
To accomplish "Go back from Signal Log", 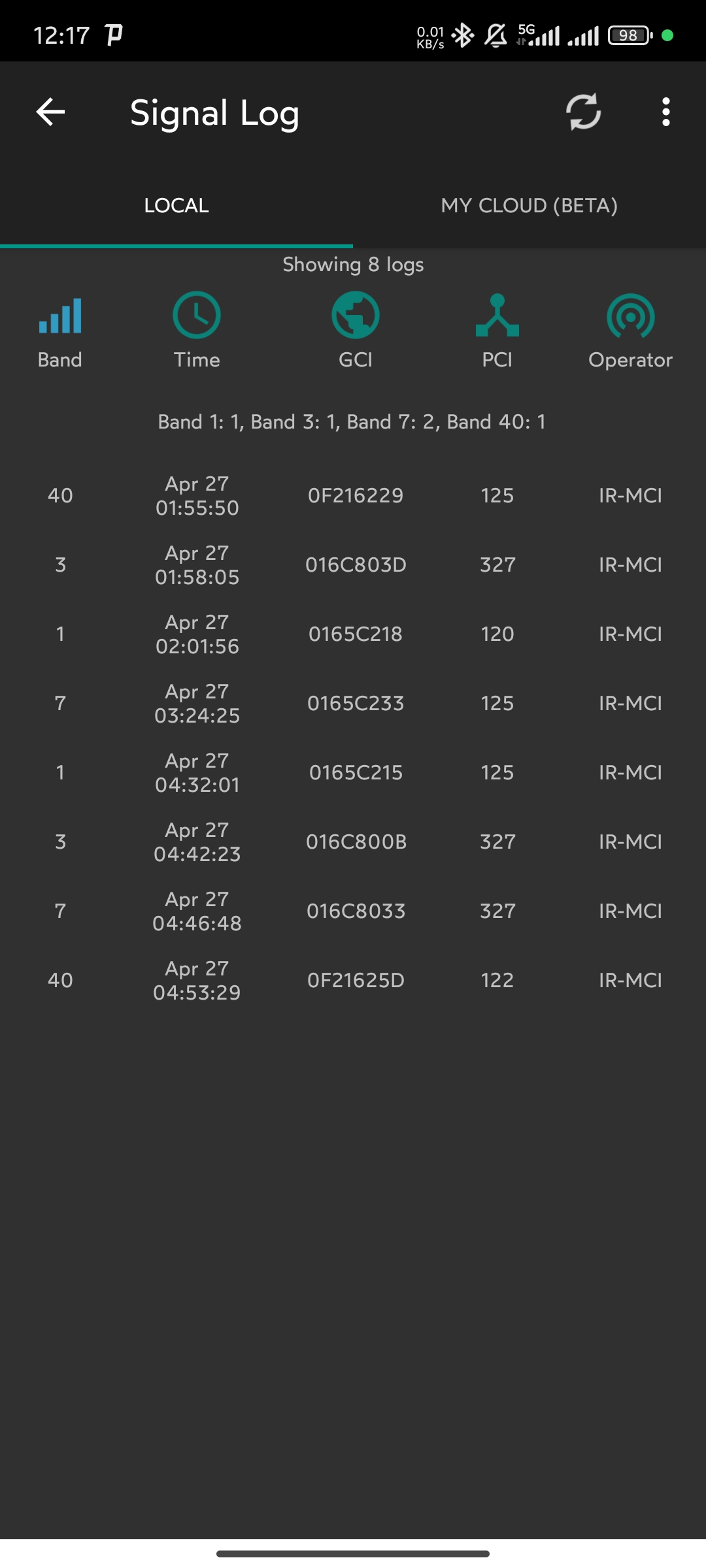I will [x=50, y=112].
